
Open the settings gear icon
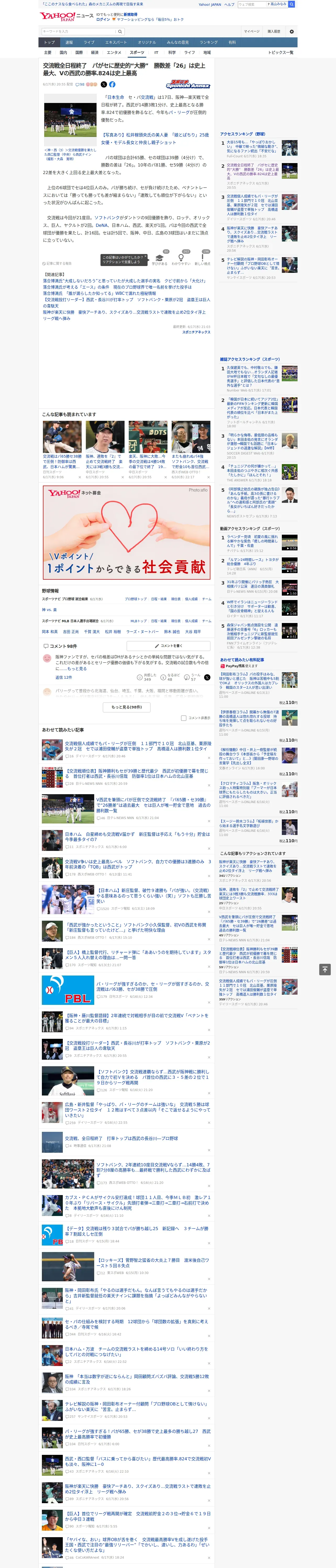point(292,31)
